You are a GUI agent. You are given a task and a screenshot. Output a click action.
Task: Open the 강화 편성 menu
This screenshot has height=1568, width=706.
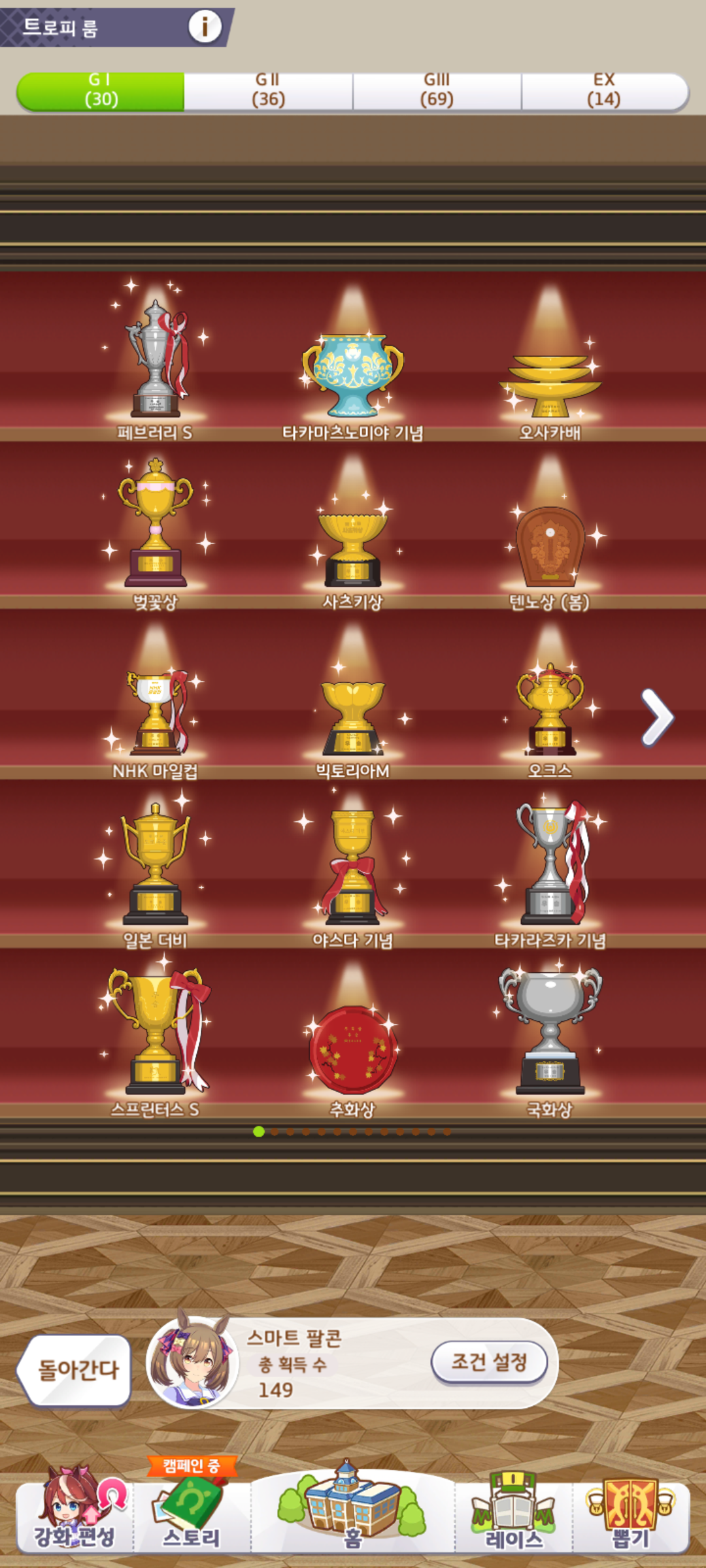point(75,1513)
